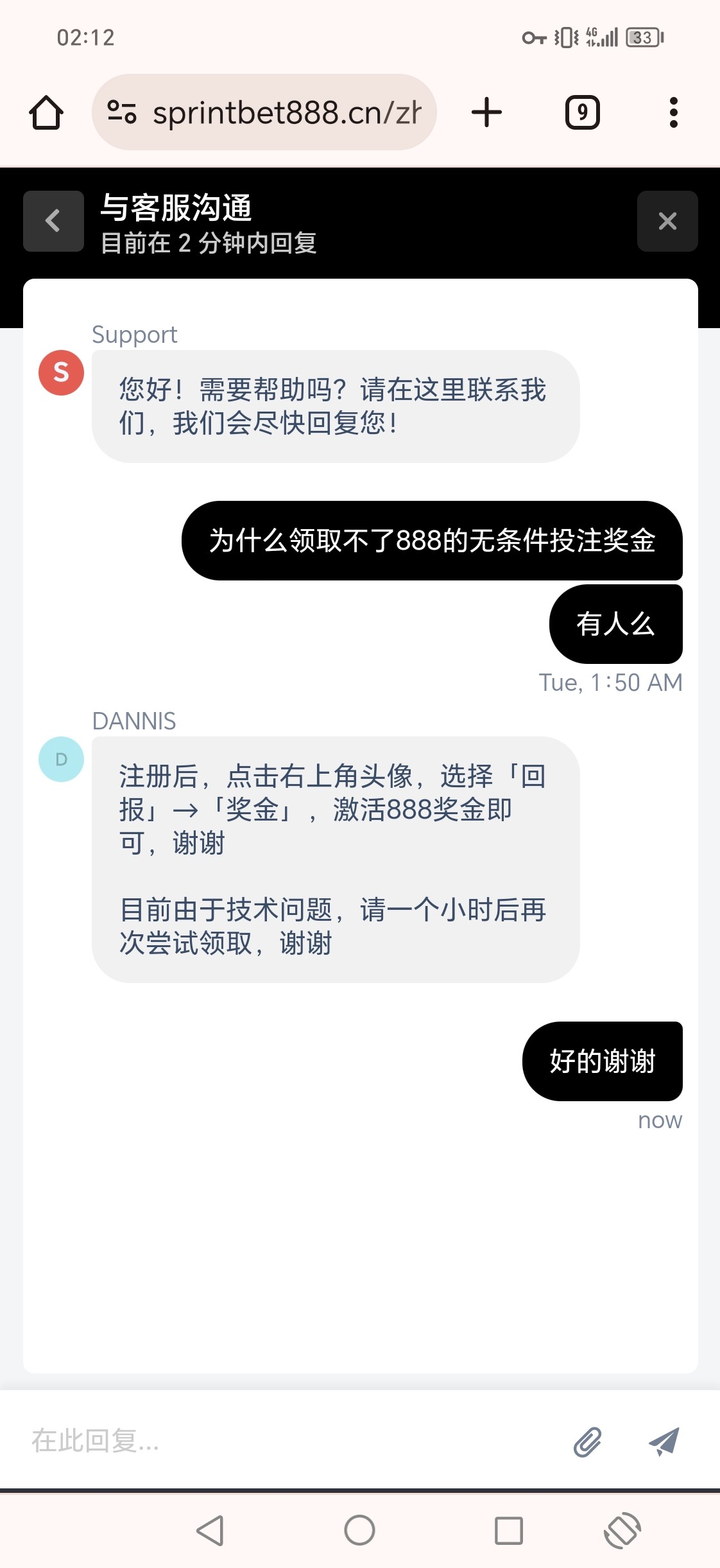View site info icon in the address bar
Image resolution: width=720 pixels, height=1568 pixels.
point(122,112)
